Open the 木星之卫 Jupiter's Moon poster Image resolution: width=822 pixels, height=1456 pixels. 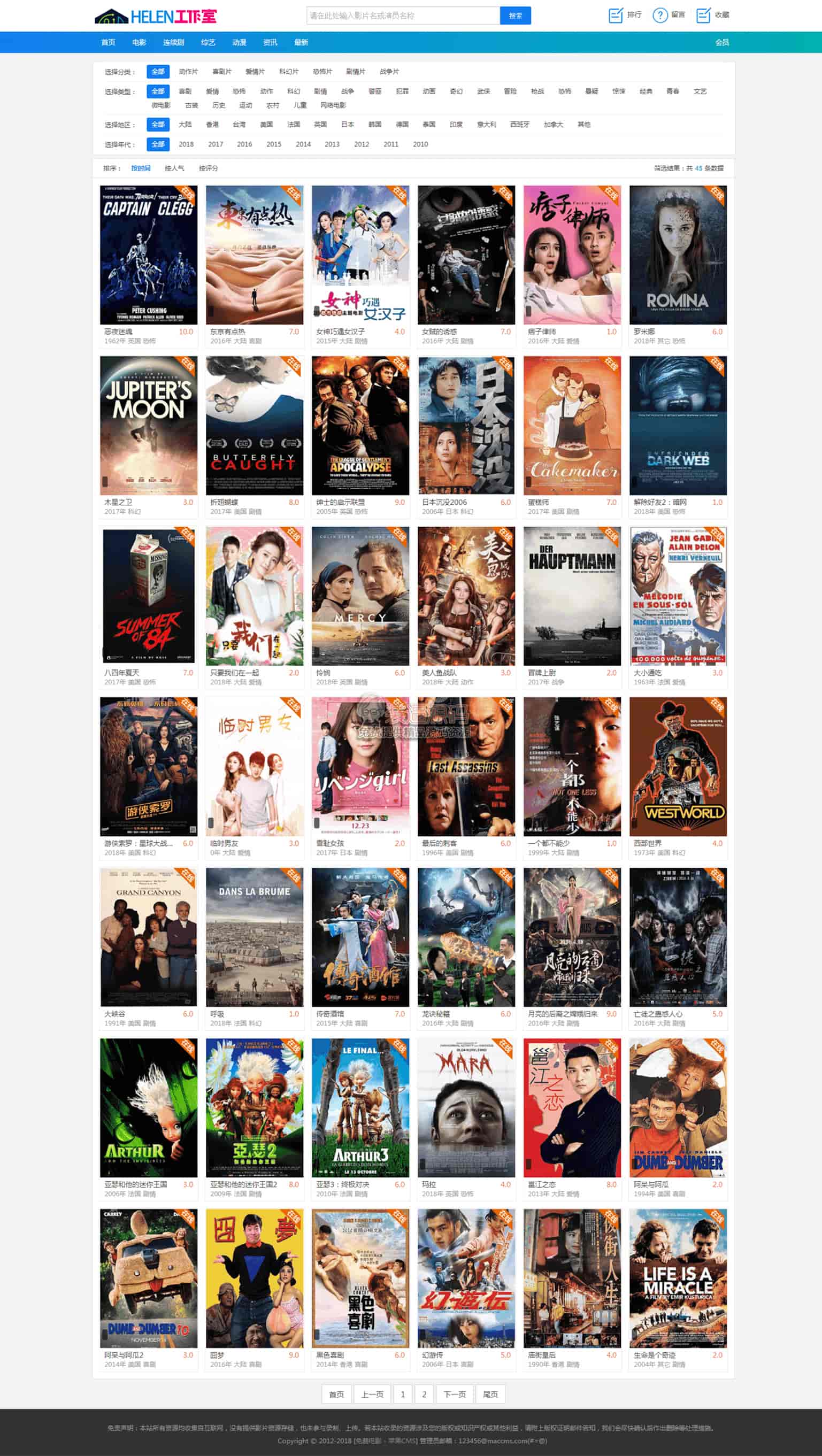click(x=149, y=425)
